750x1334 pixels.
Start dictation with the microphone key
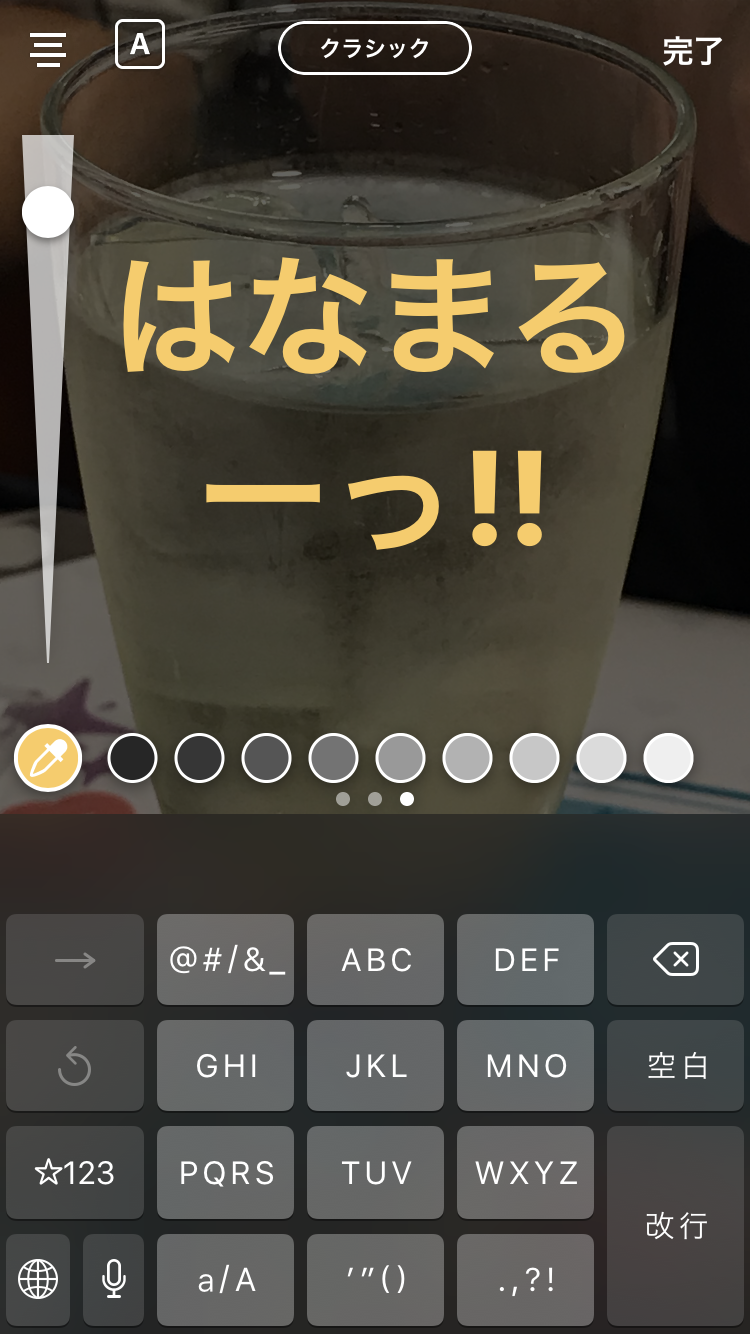coord(114,1279)
